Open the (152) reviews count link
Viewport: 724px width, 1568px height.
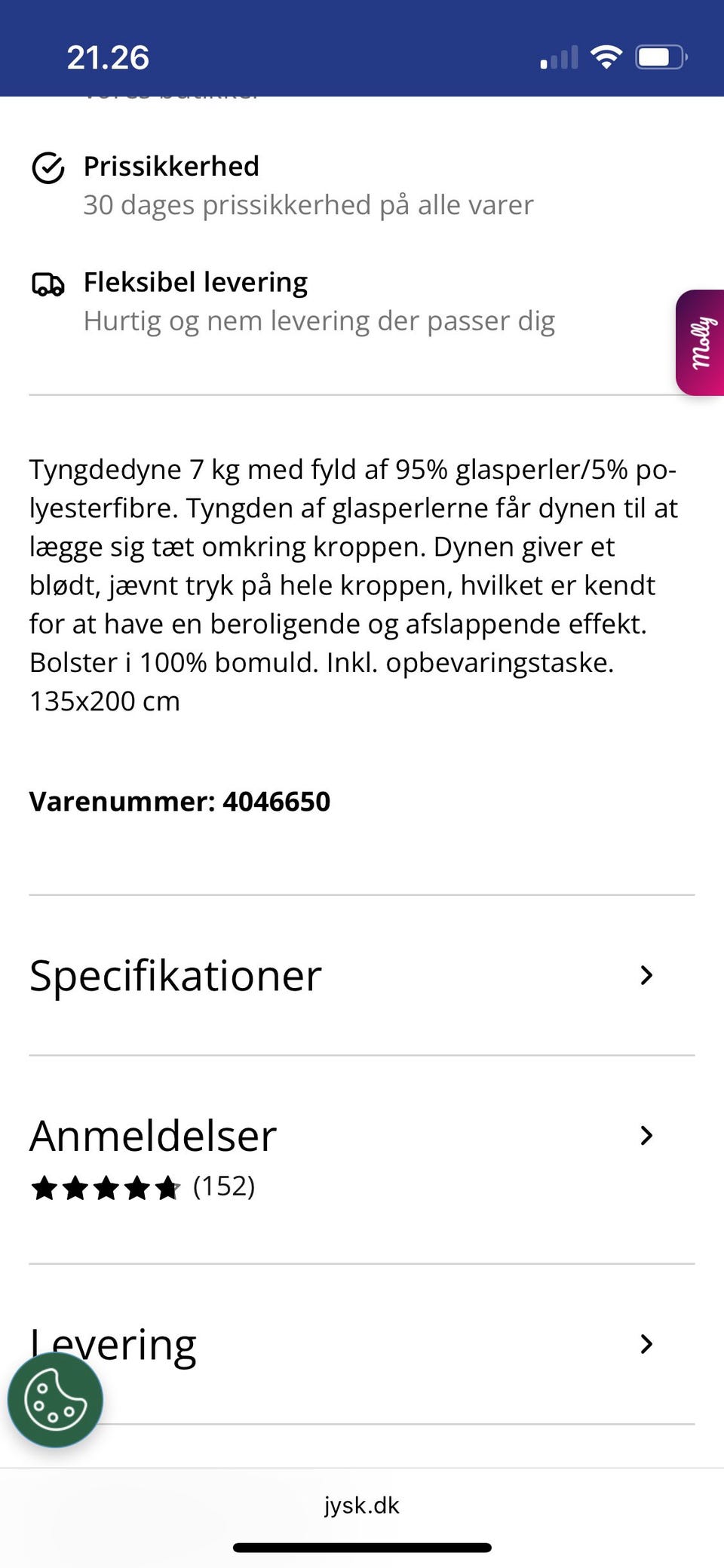223,1185
